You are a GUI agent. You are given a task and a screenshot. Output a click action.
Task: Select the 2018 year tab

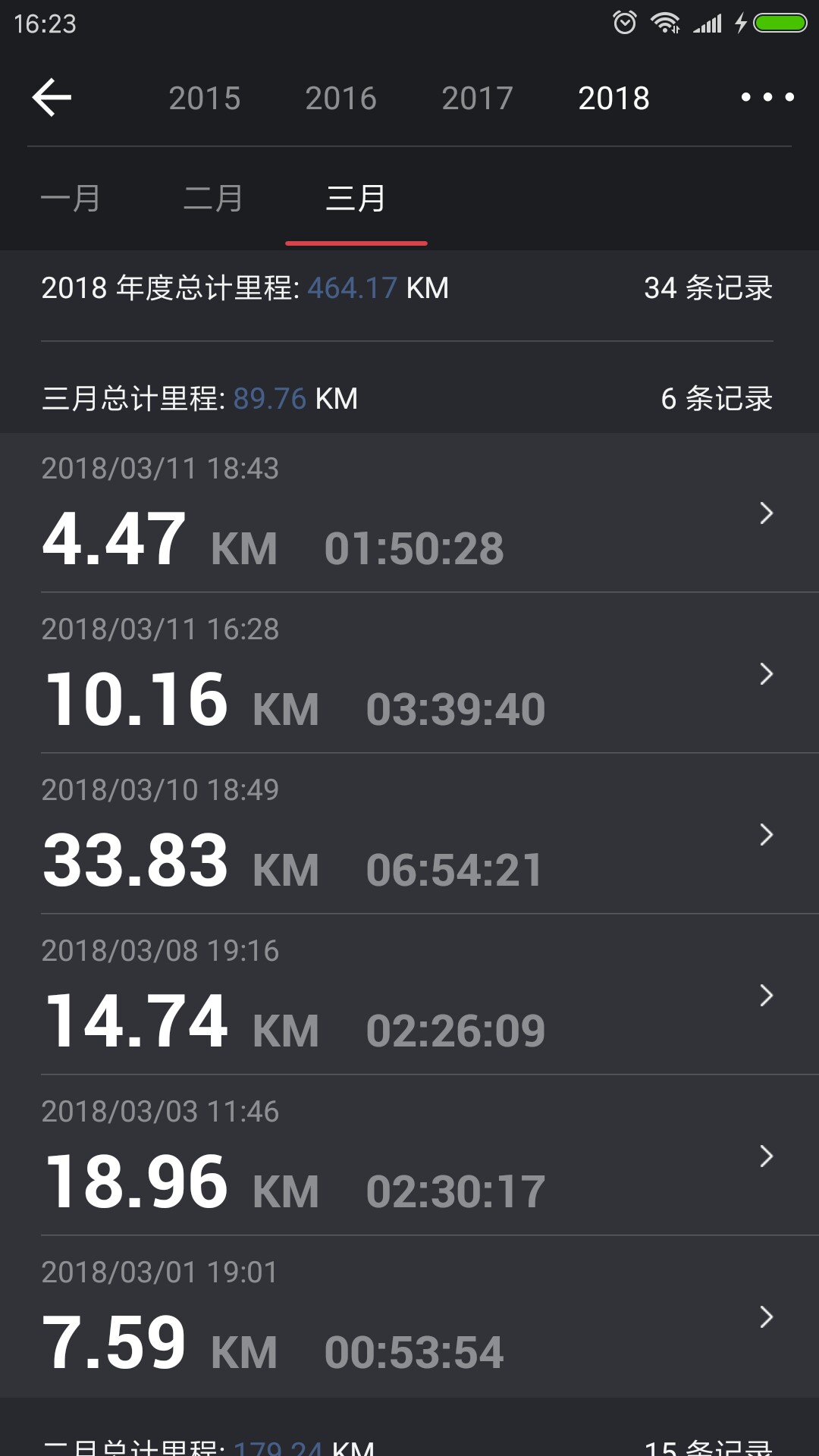pyautogui.click(x=614, y=98)
